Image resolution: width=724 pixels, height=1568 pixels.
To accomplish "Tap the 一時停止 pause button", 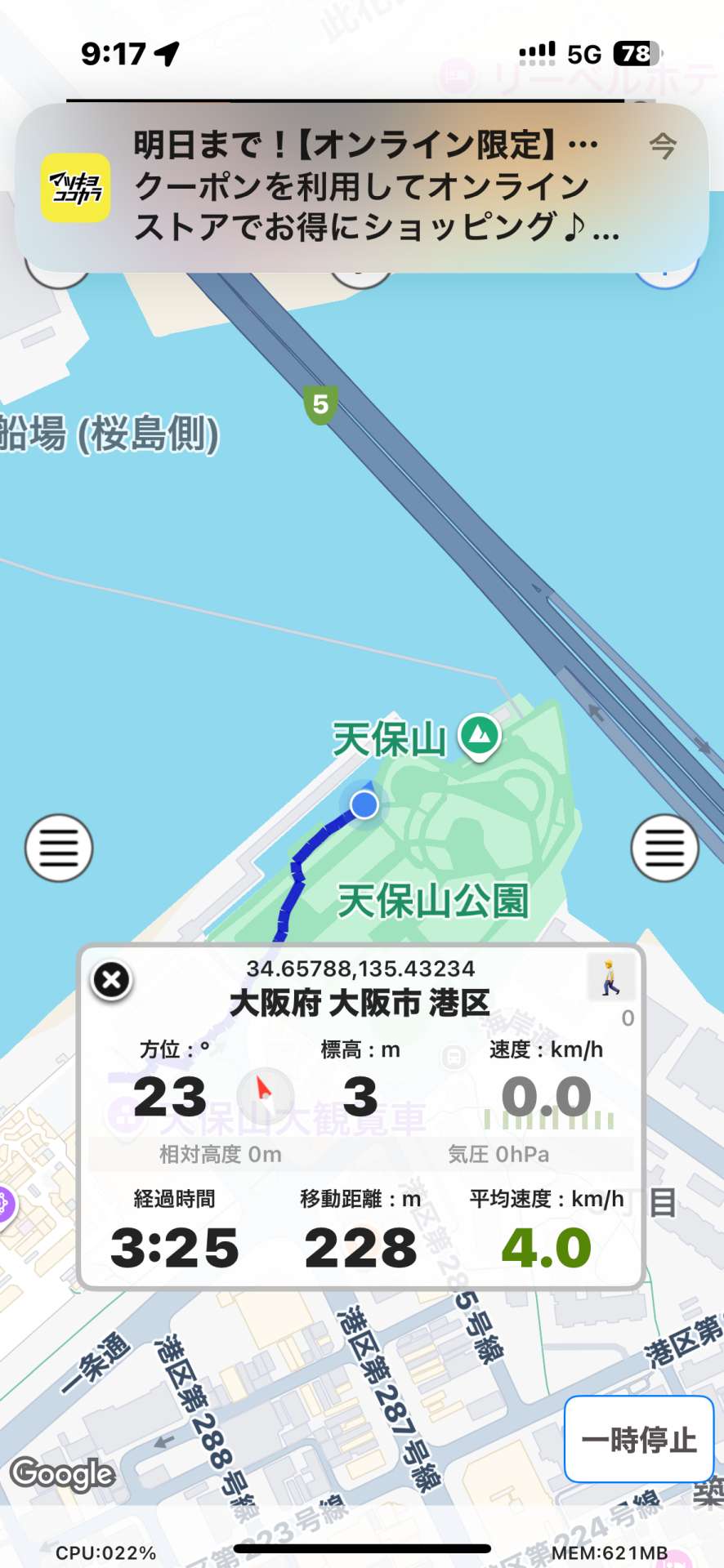I will click(x=639, y=1440).
